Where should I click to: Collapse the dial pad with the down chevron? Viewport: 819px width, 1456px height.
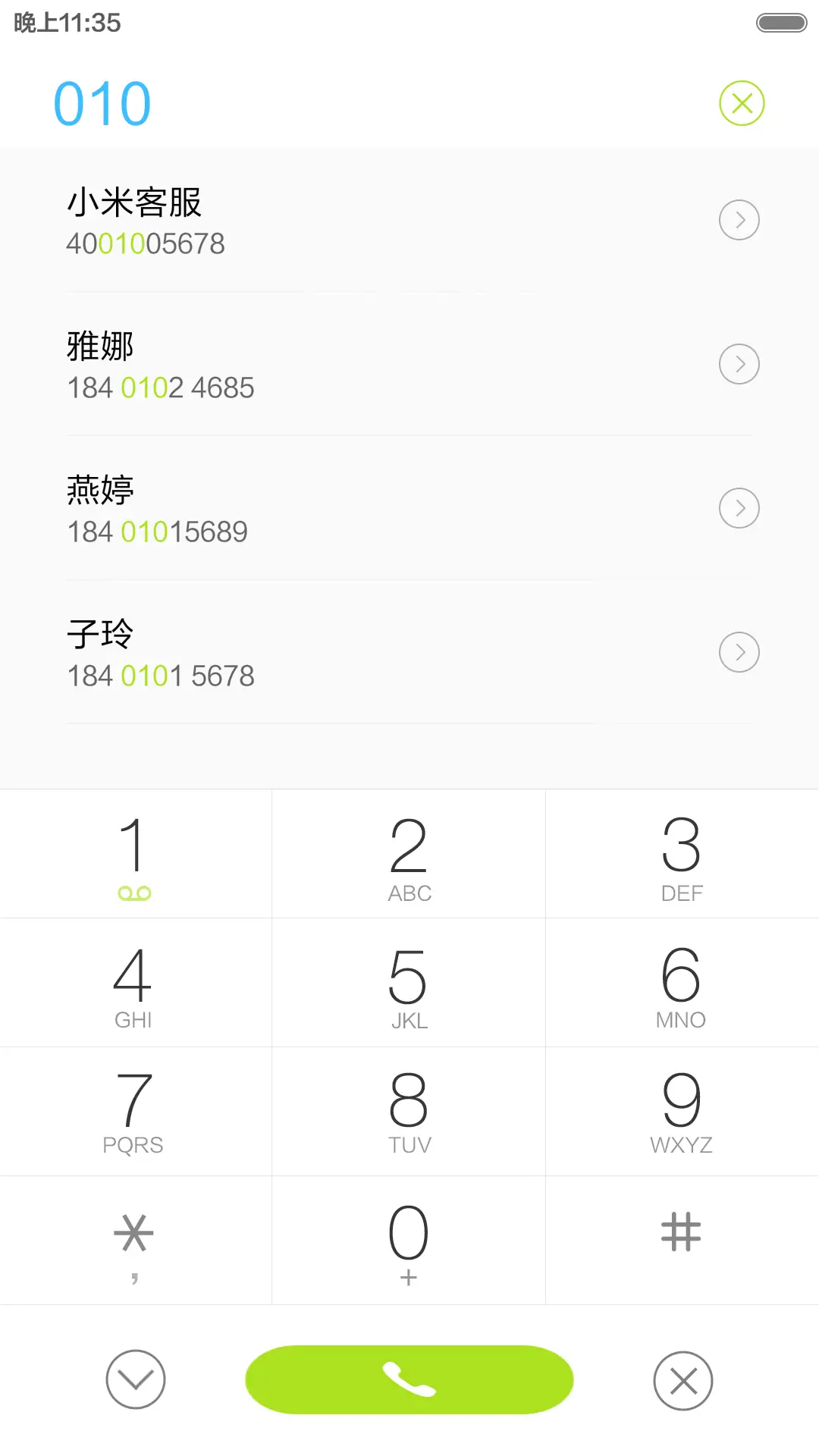135,1379
